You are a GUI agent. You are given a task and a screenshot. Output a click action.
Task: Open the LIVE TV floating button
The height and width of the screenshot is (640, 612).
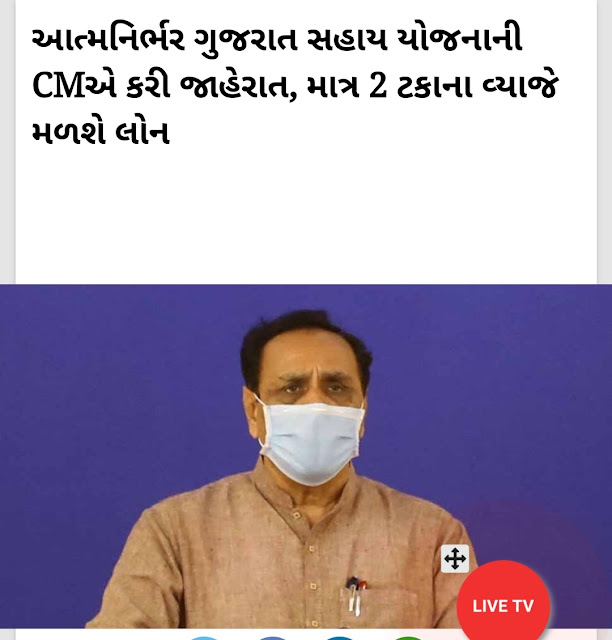click(x=503, y=604)
